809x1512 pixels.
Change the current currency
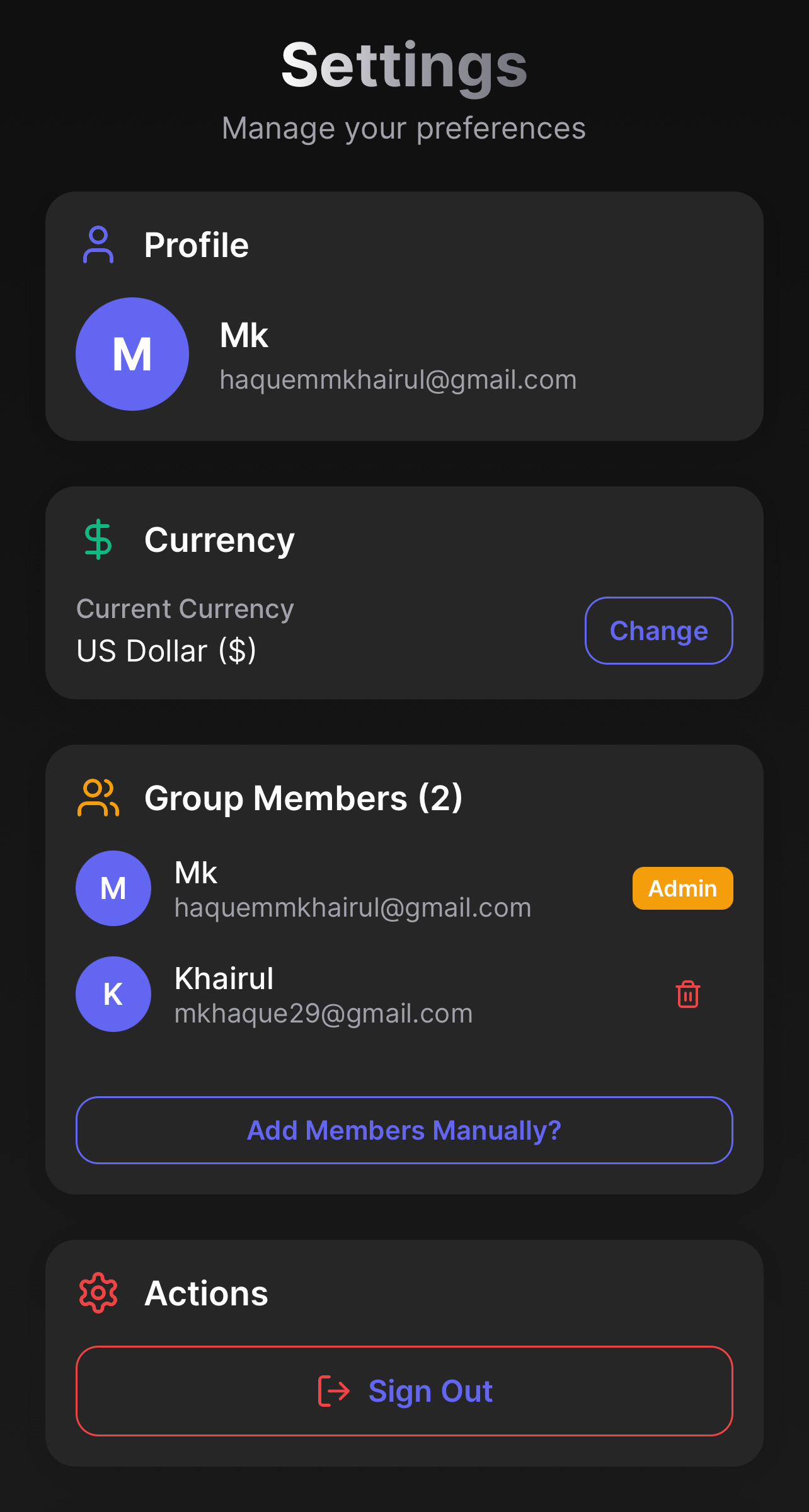[x=658, y=631]
